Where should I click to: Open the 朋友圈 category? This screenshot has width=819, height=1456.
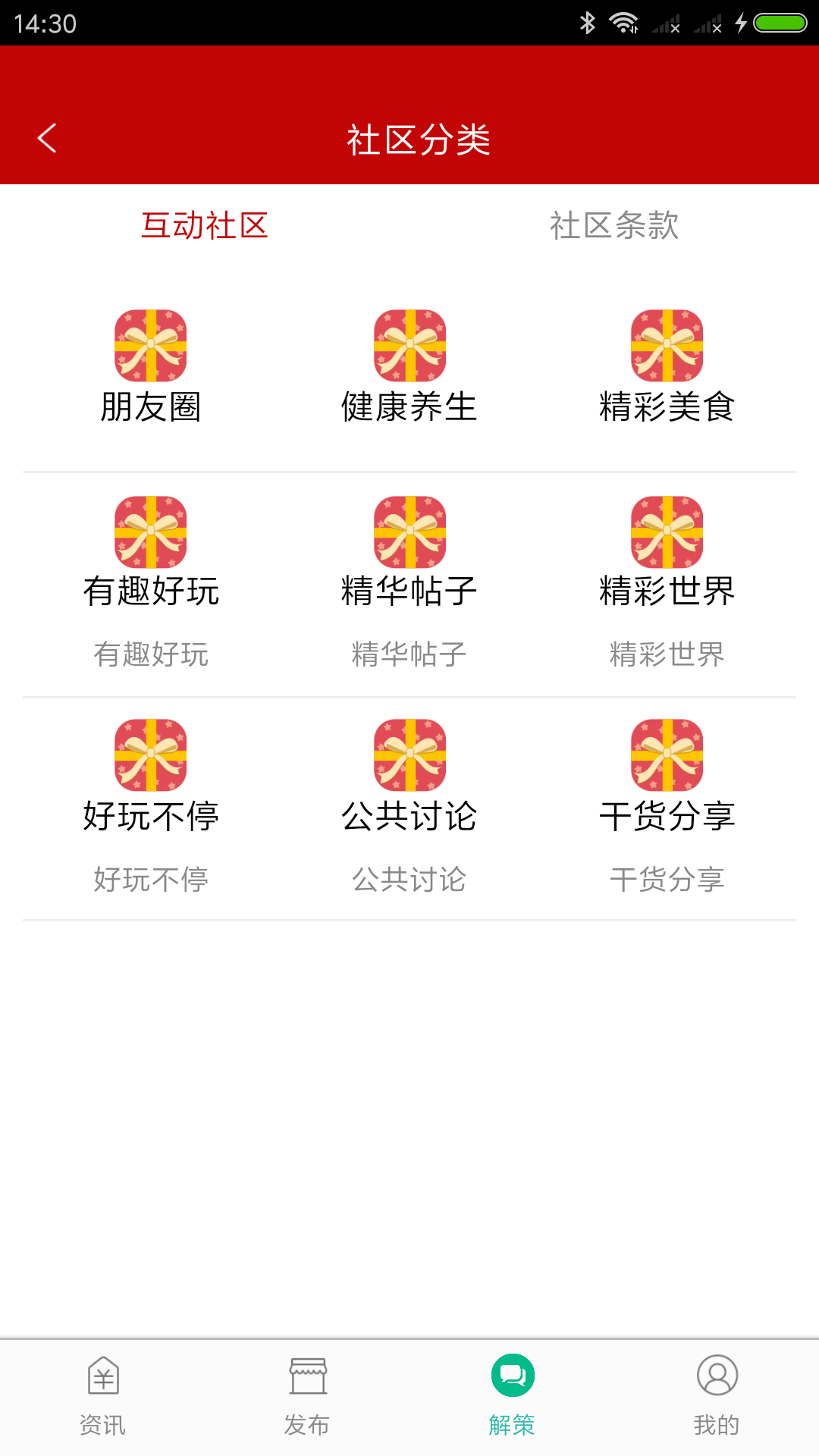151,367
